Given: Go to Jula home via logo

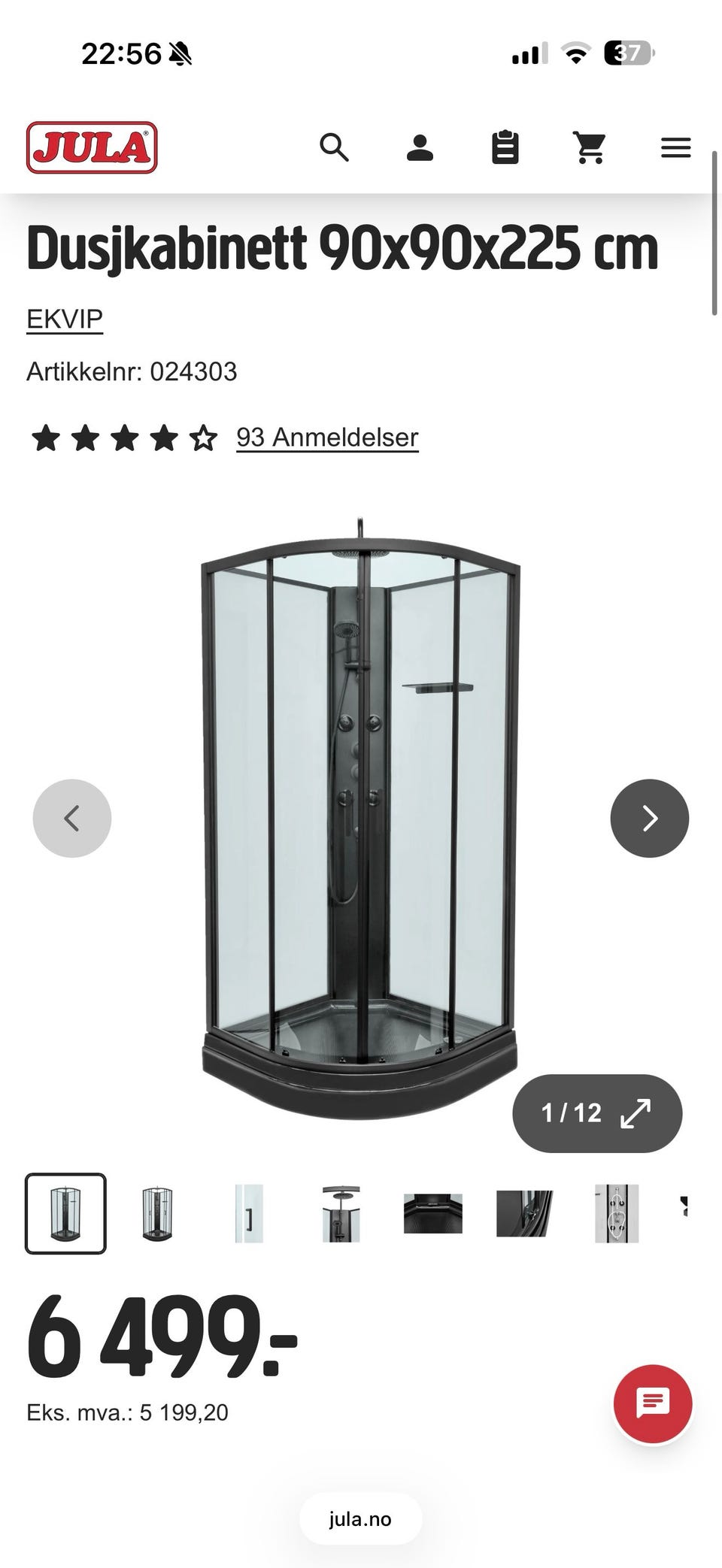Looking at the screenshot, I should point(92,147).
